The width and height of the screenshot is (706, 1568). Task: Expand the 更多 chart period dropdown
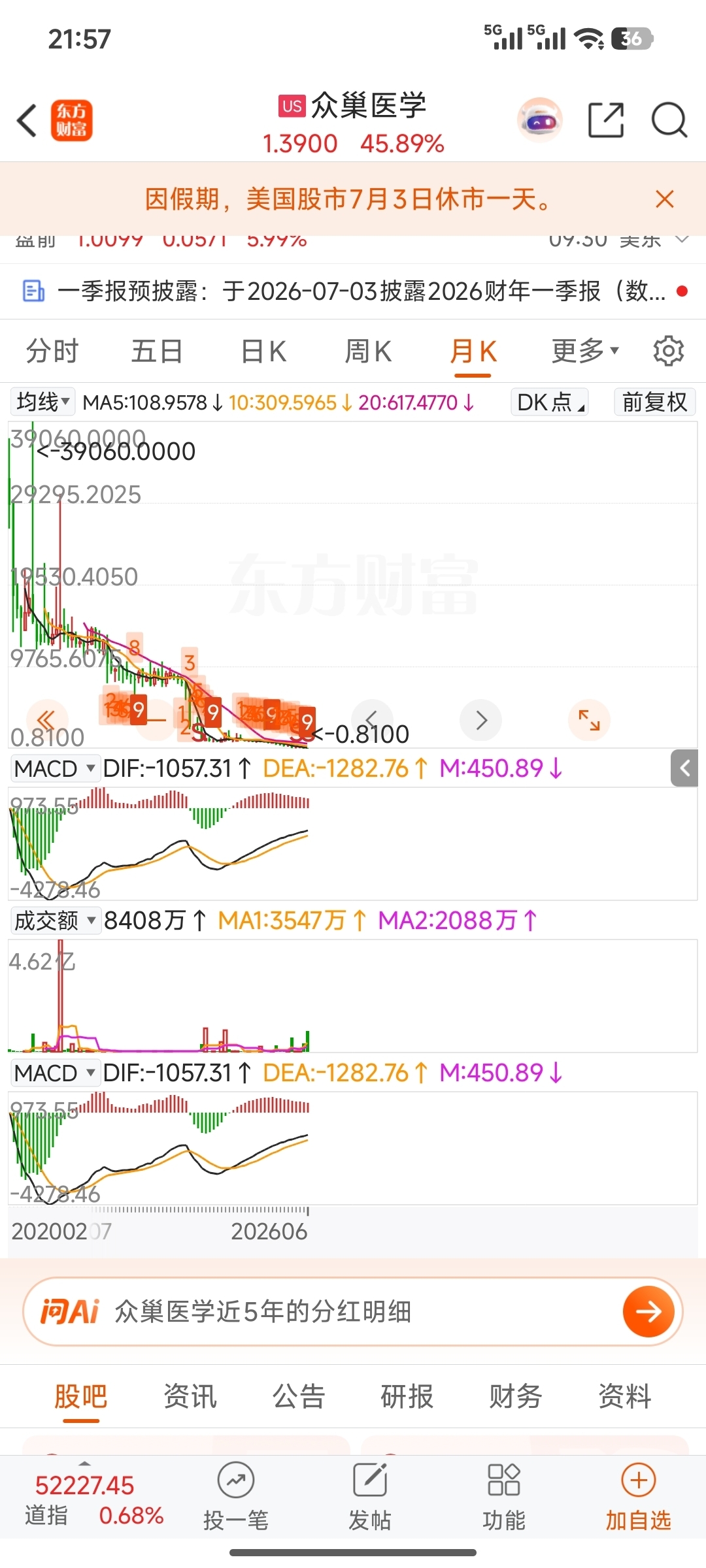click(585, 351)
